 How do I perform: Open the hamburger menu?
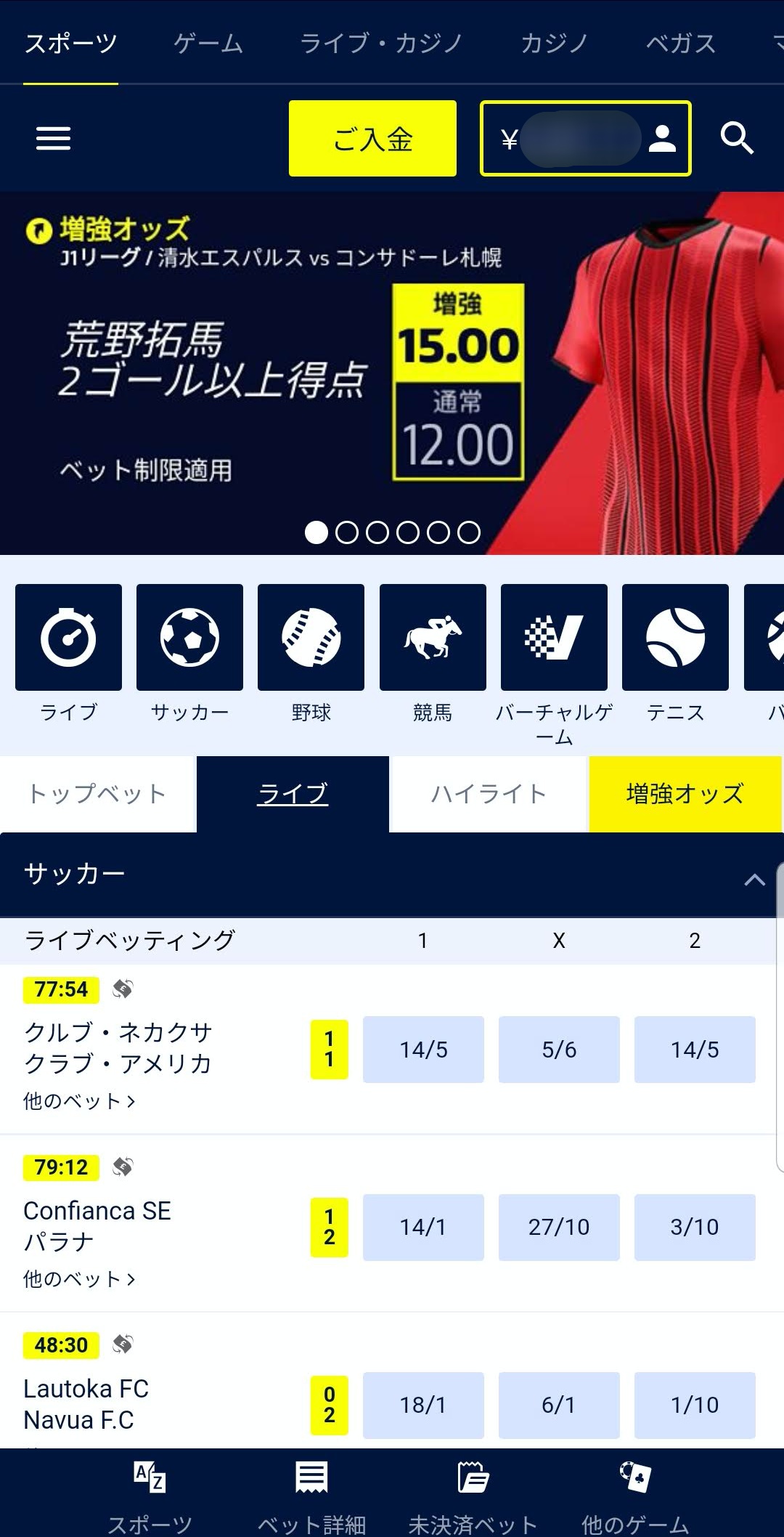click(54, 138)
